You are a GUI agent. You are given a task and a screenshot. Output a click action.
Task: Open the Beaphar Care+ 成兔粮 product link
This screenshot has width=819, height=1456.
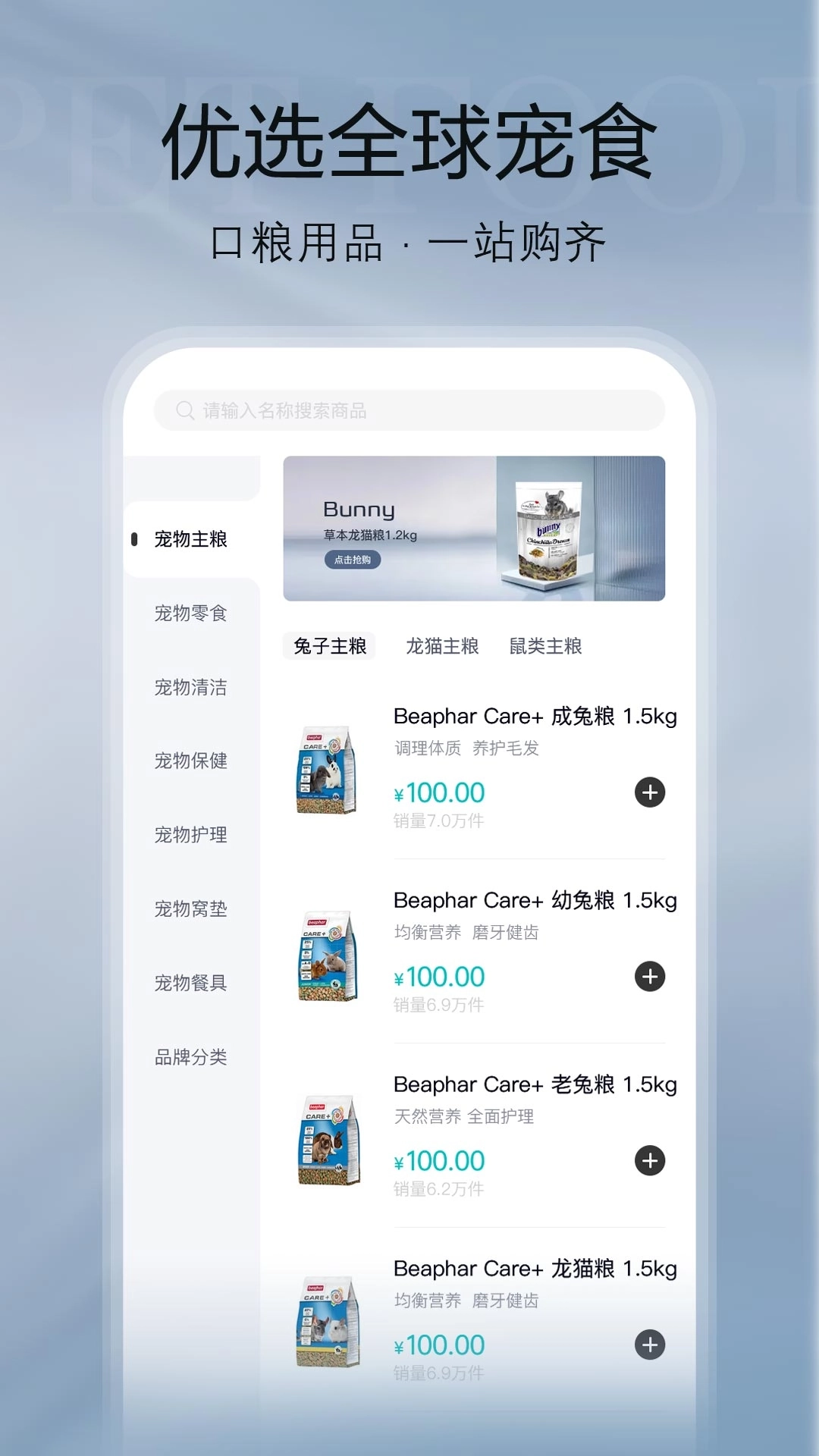(x=535, y=716)
